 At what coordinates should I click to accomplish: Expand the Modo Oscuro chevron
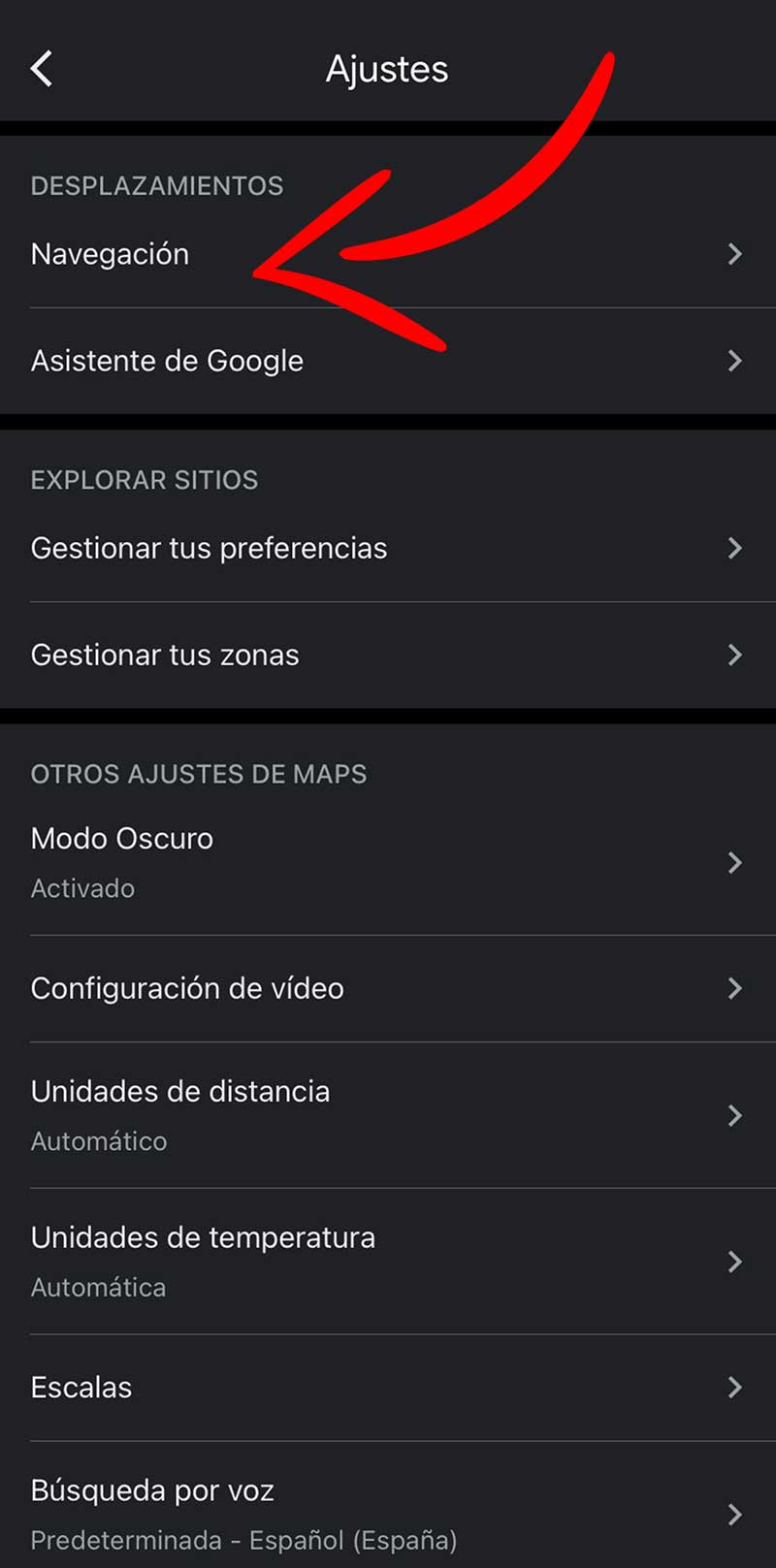pos(734,862)
